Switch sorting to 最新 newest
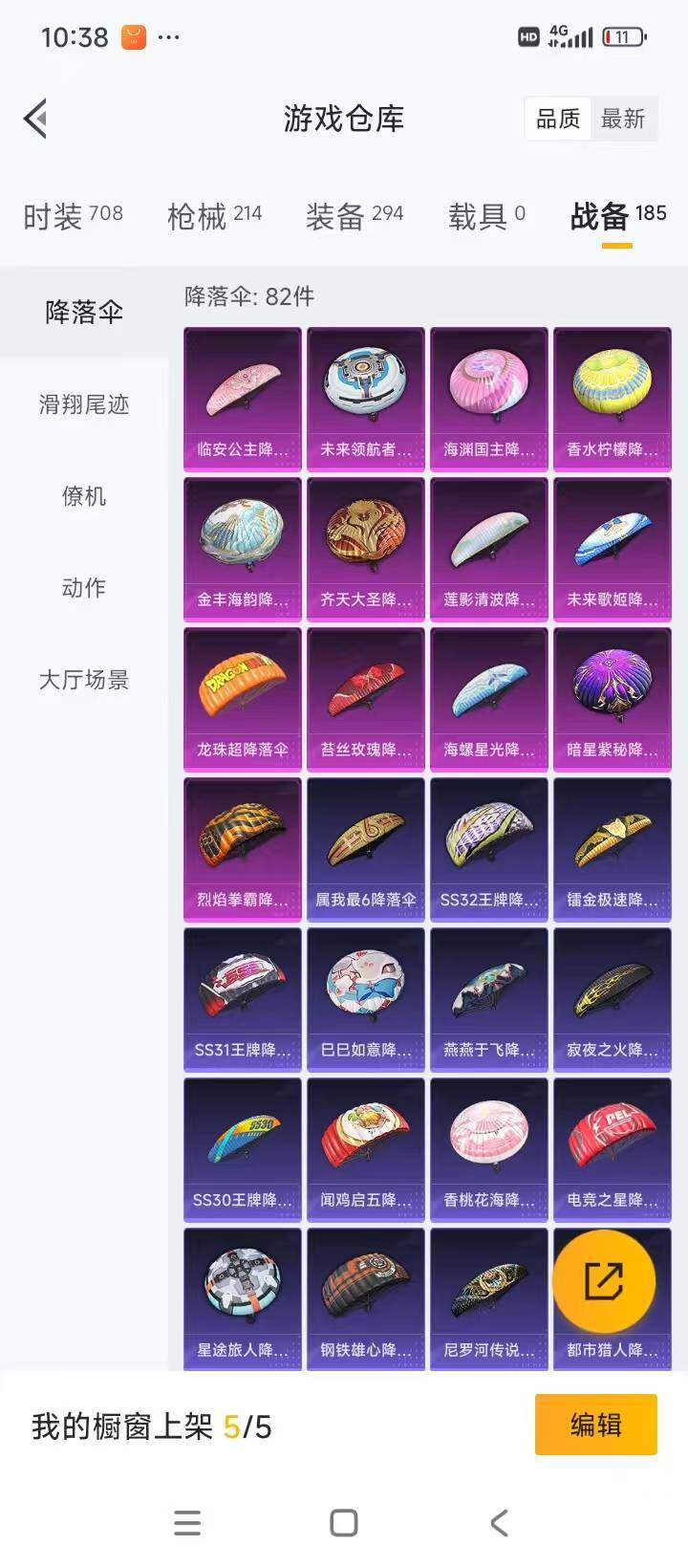 (x=625, y=119)
